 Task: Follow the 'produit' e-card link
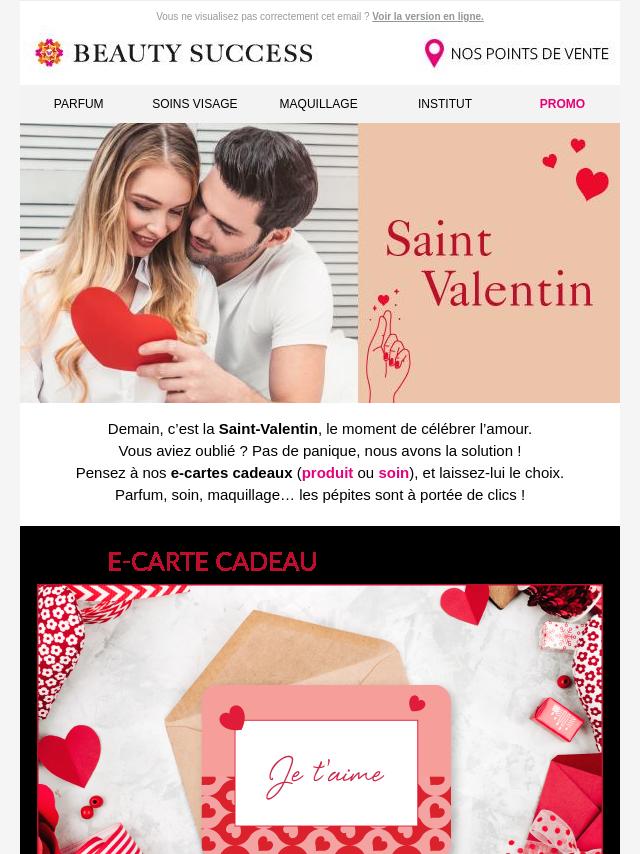point(327,473)
